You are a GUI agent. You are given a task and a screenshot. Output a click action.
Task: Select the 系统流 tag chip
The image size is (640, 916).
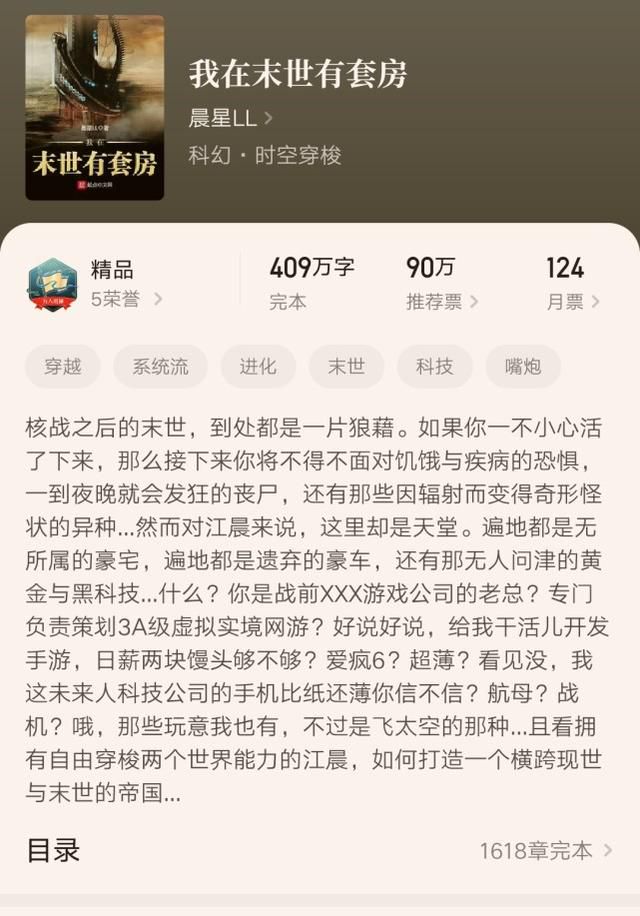(160, 367)
